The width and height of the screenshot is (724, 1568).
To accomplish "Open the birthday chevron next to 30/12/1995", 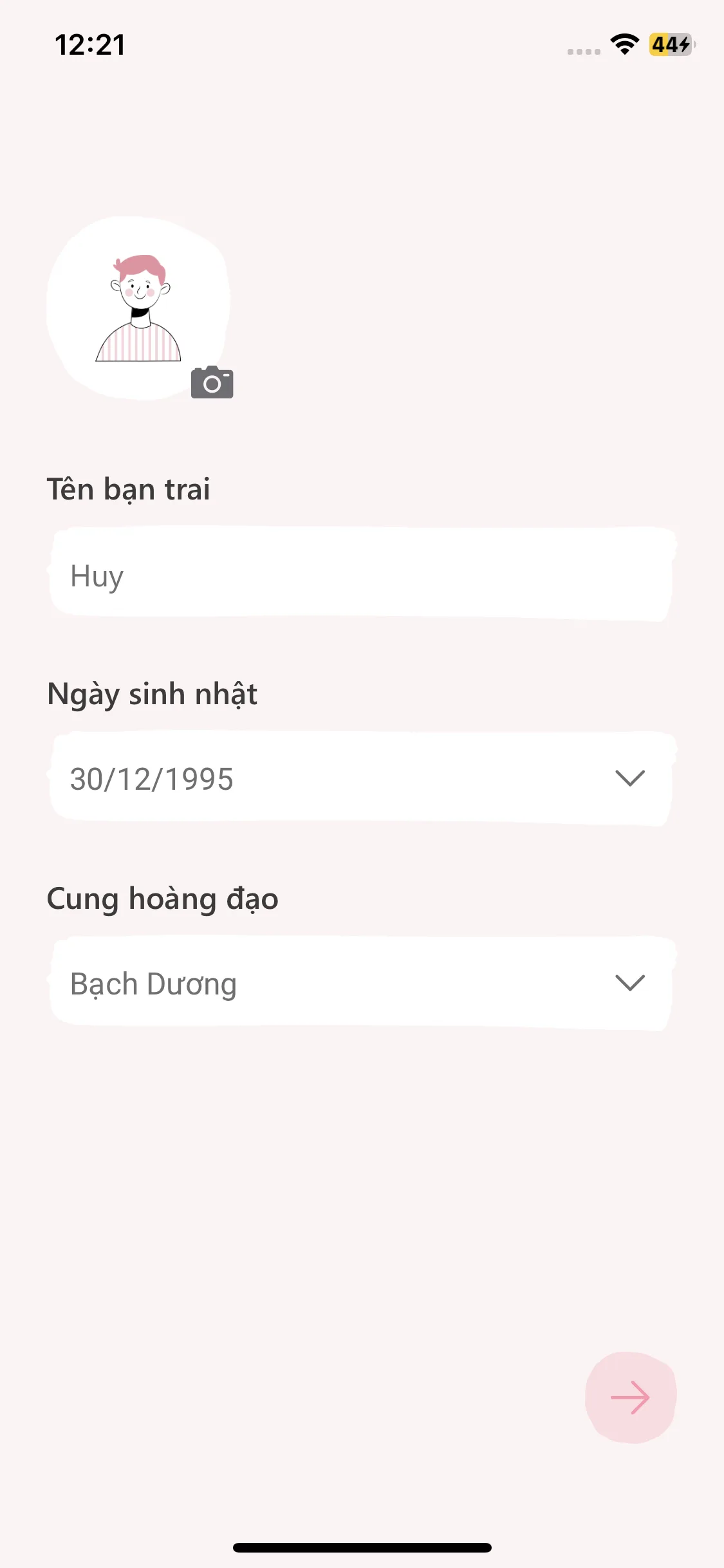I will (629, 779).
